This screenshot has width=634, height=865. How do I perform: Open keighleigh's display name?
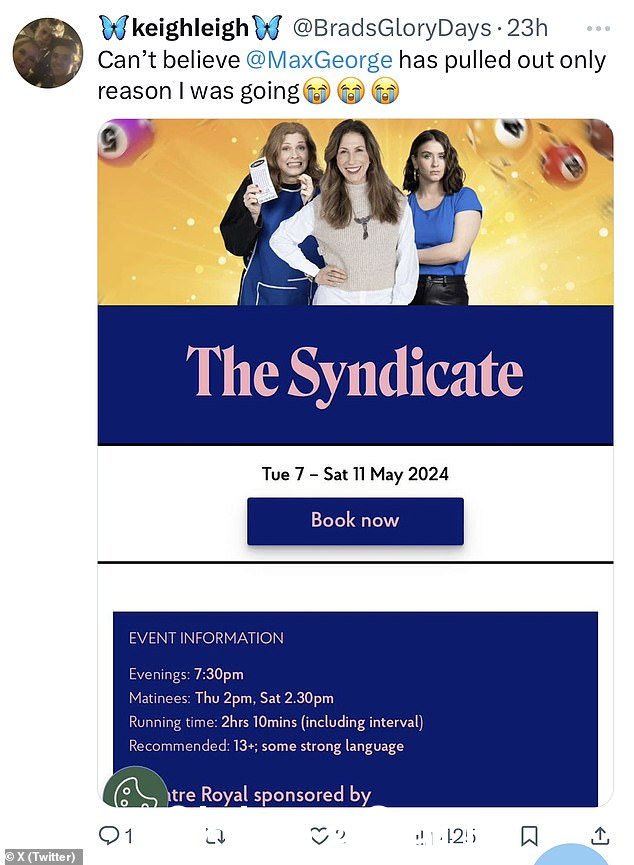click(189, 27)
